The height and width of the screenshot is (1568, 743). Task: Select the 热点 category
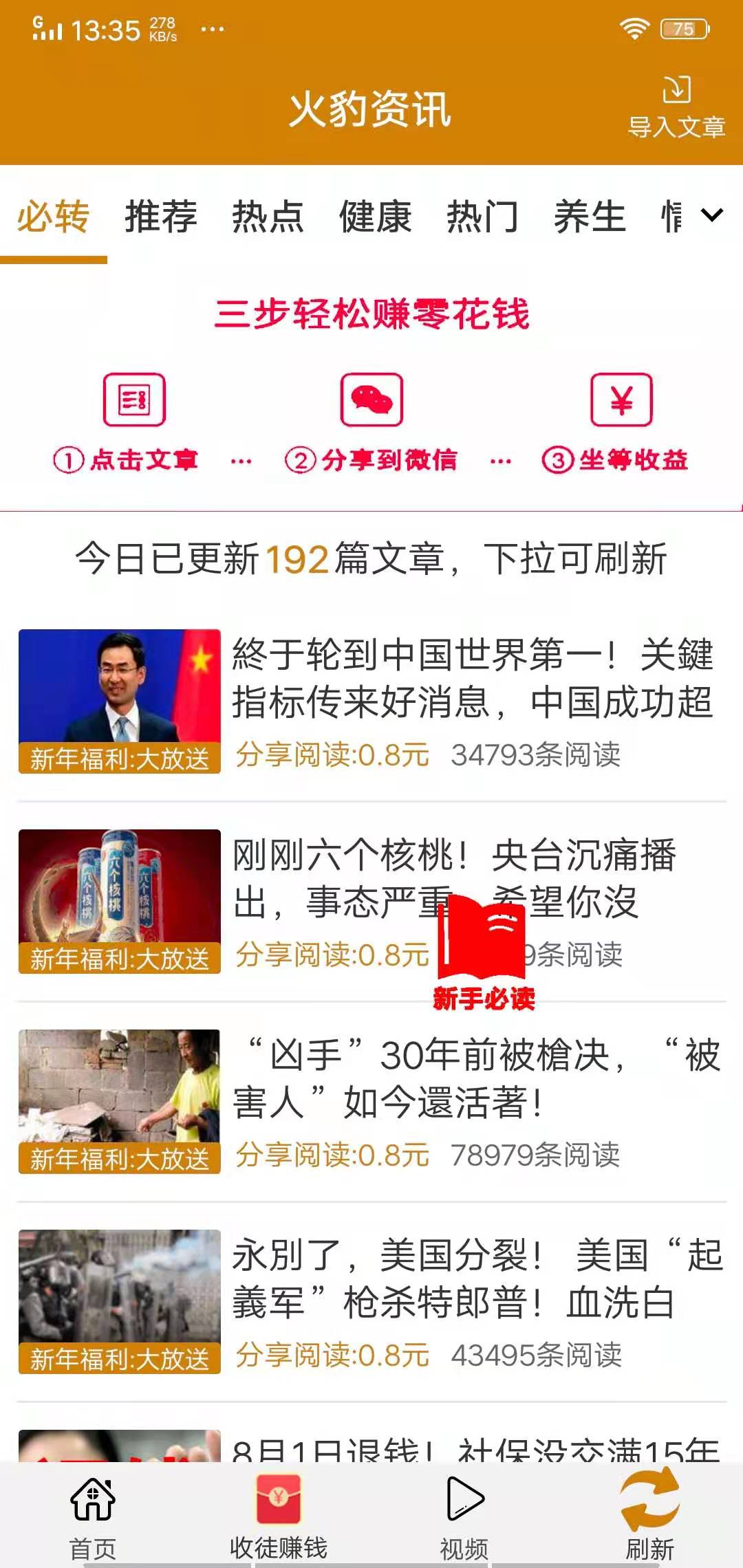click(x=268, y=217)
